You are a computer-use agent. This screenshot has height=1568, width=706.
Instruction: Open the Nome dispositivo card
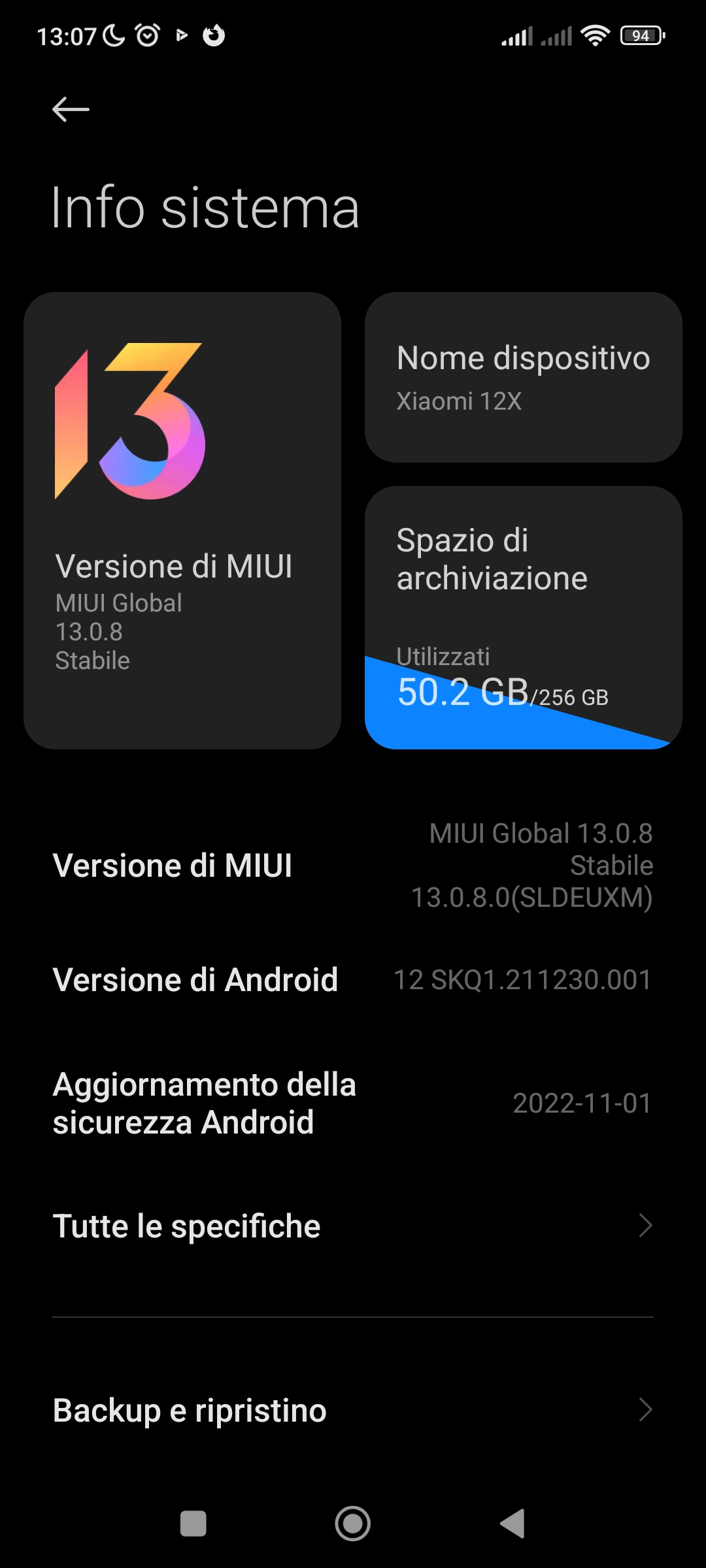click(x=524, y=378)
